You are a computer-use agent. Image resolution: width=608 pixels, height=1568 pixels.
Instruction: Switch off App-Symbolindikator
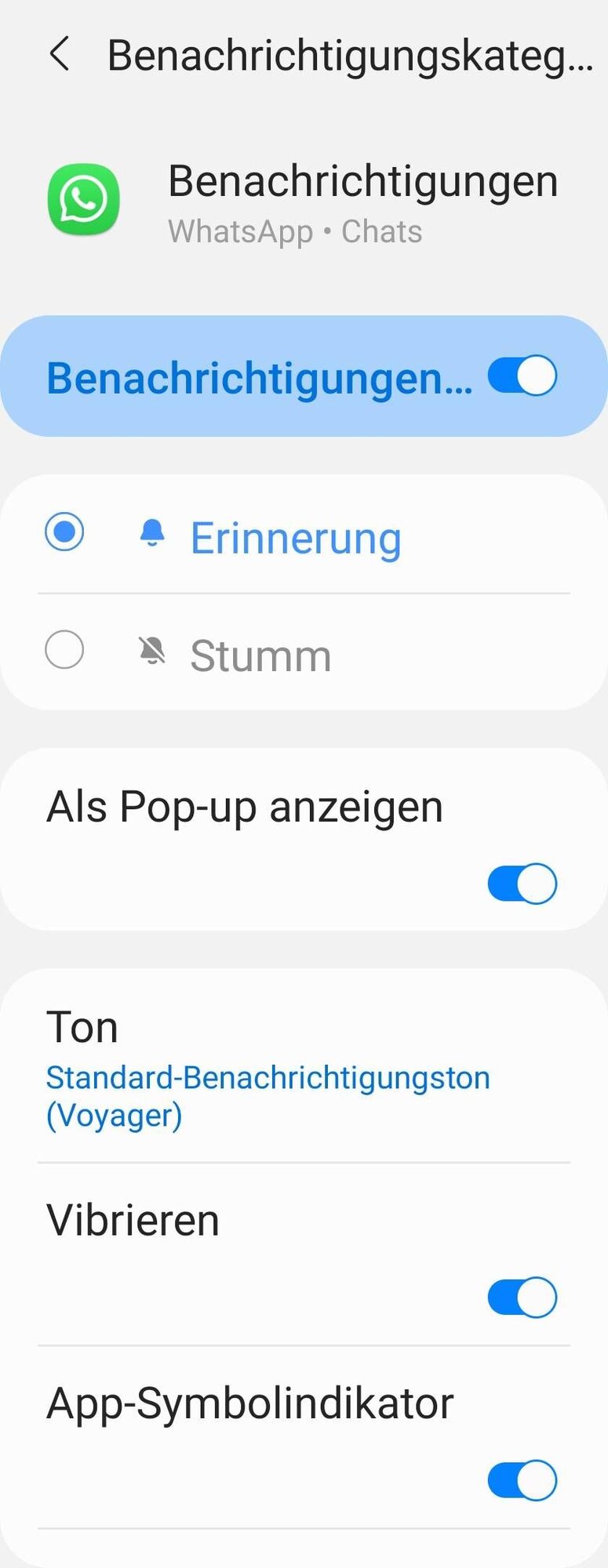522,1480
